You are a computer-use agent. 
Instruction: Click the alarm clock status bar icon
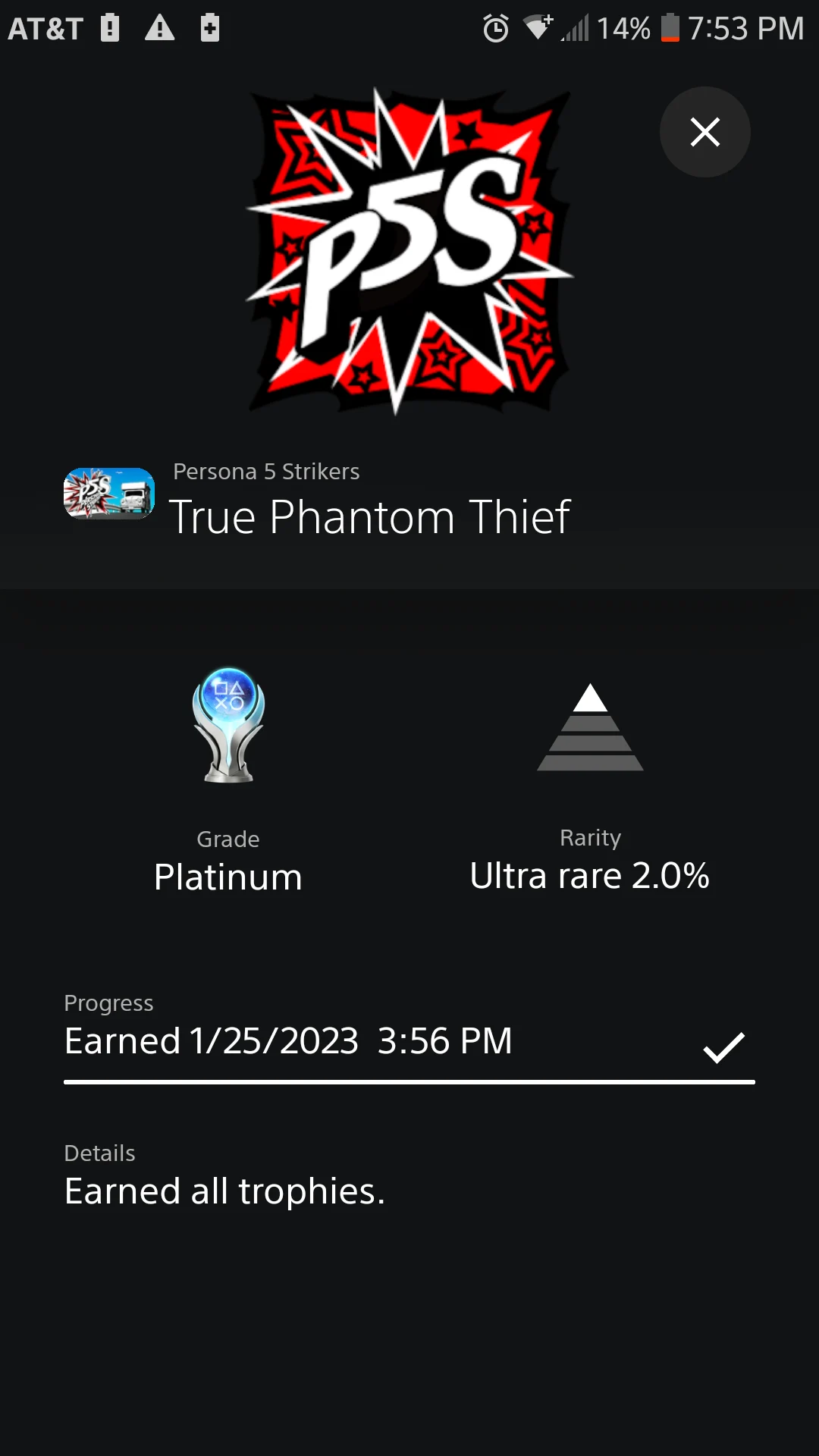coord(497,28)
